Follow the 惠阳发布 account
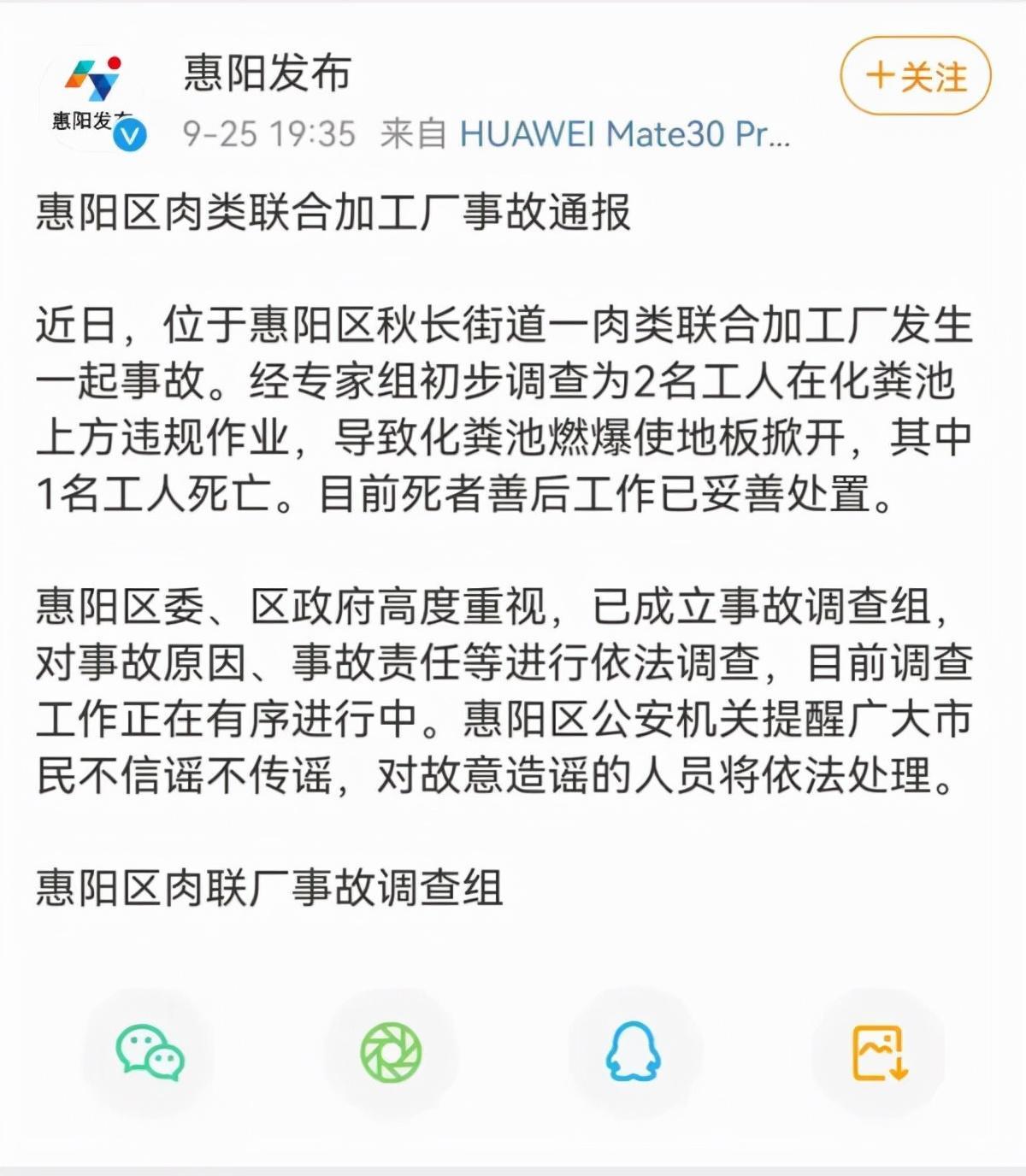 915,77
